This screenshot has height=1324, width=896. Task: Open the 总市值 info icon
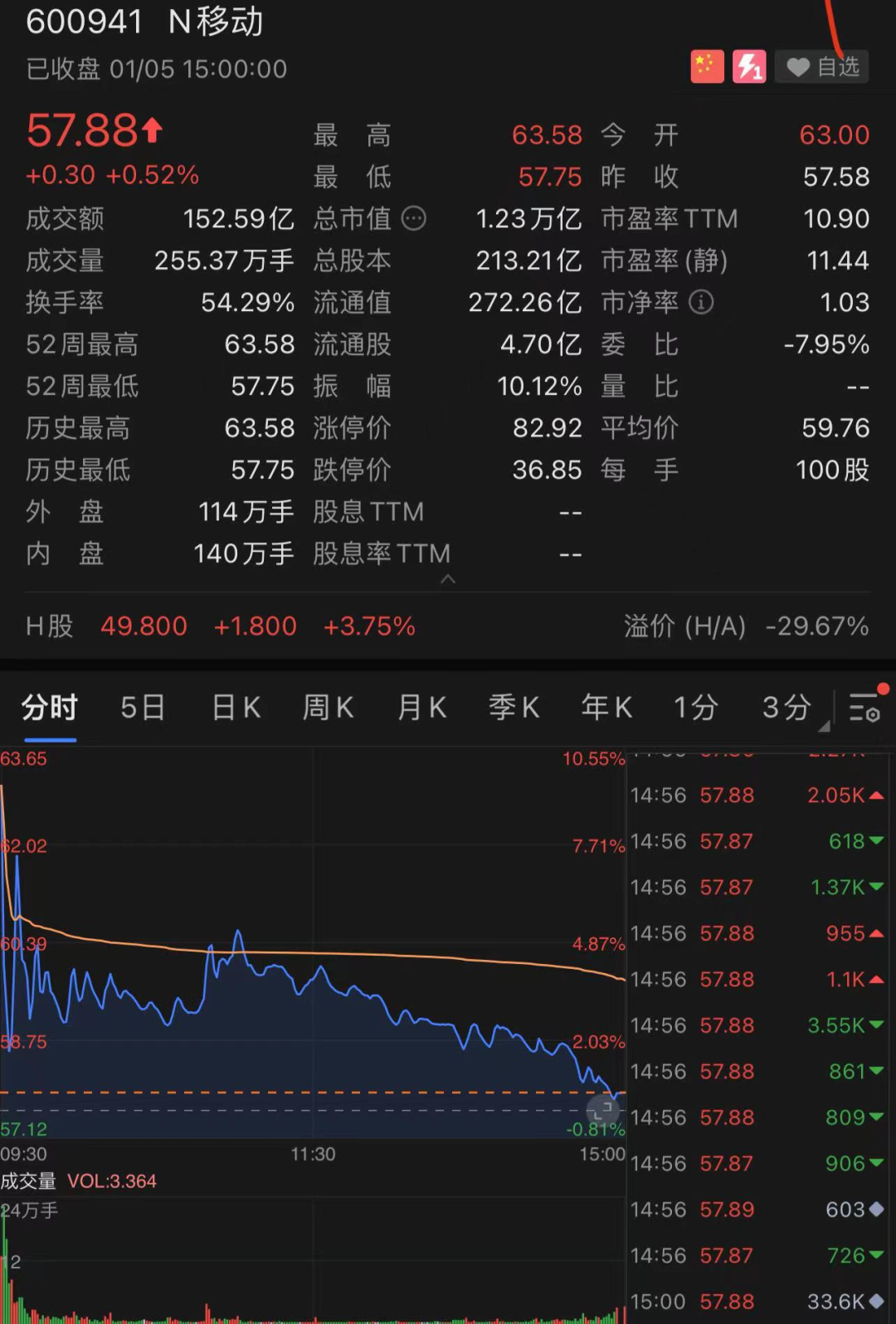(x=413, y=219)
